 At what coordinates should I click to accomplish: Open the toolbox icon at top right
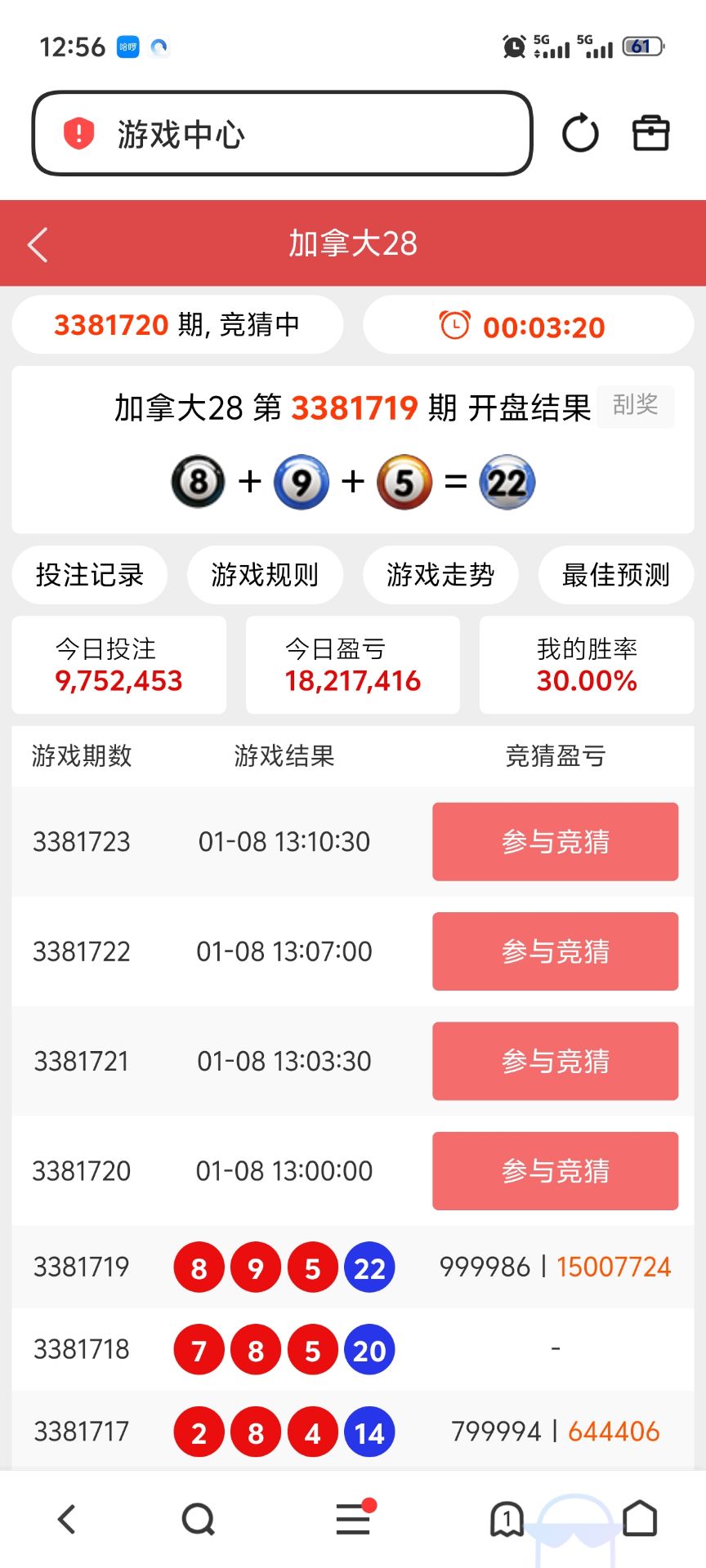[651, 133]
